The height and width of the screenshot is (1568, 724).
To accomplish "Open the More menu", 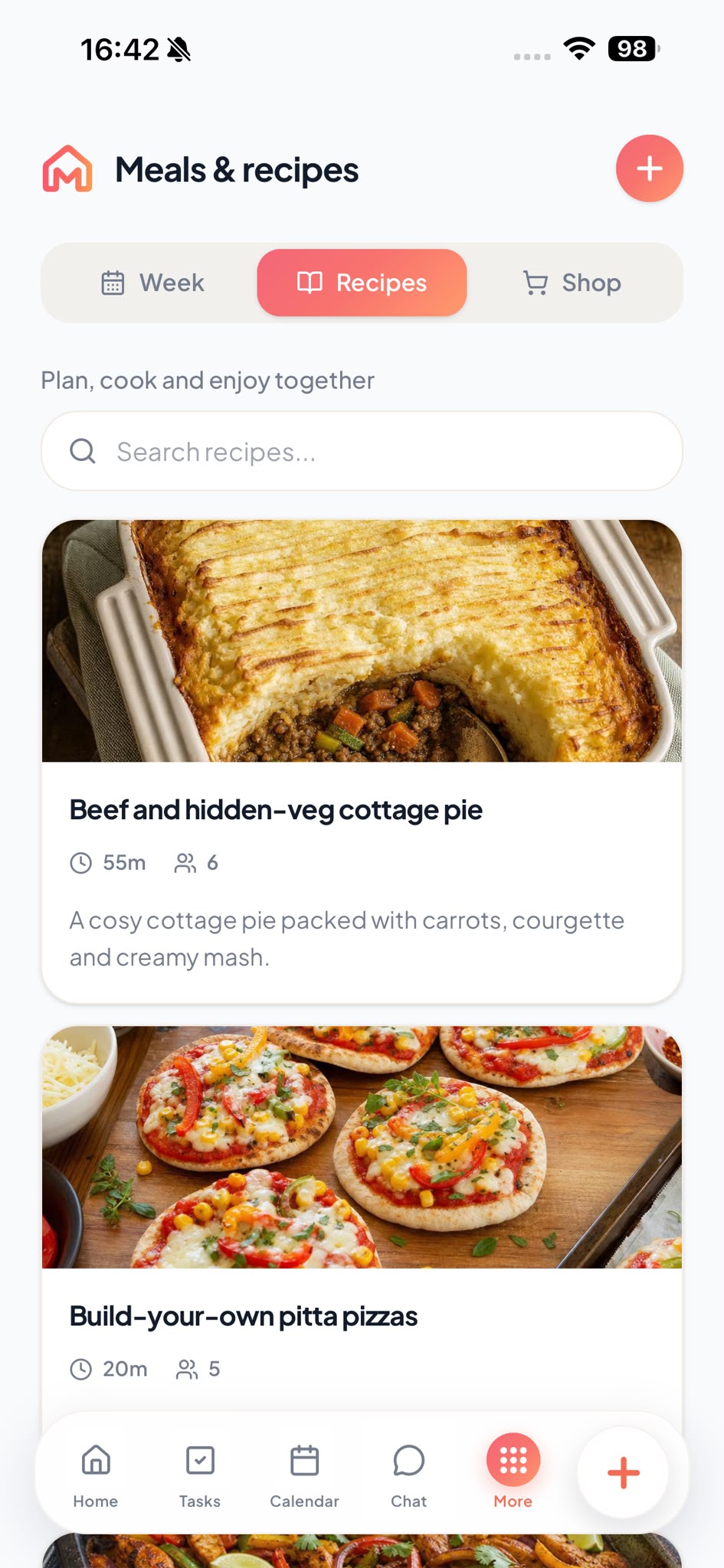I will (x=513, y=1475).
